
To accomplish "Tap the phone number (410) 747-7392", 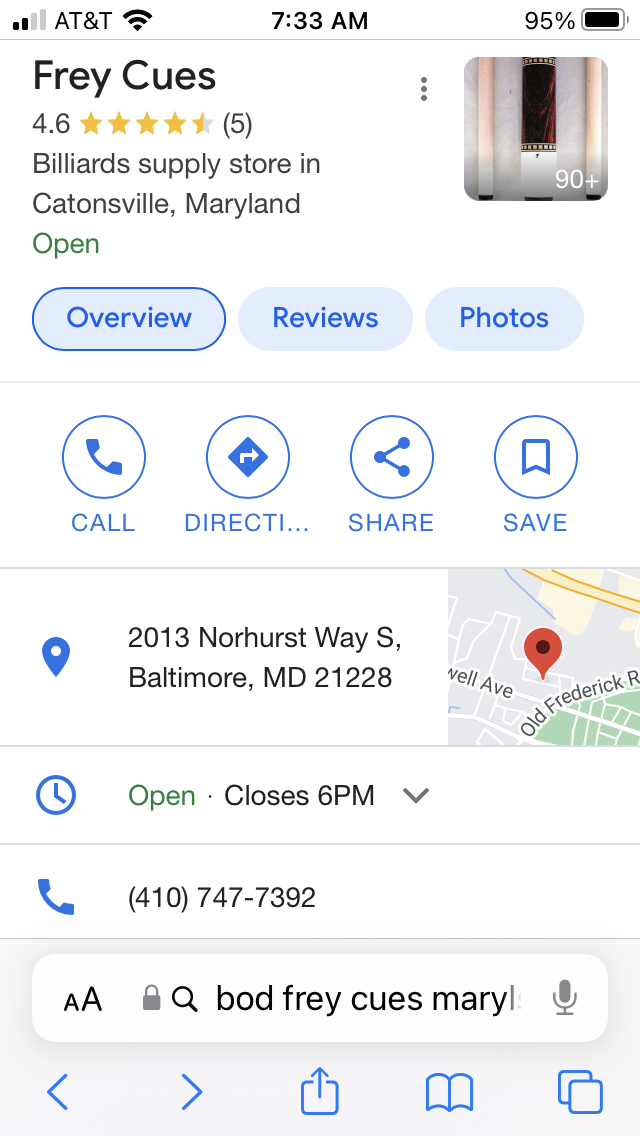I will point(222,898).
